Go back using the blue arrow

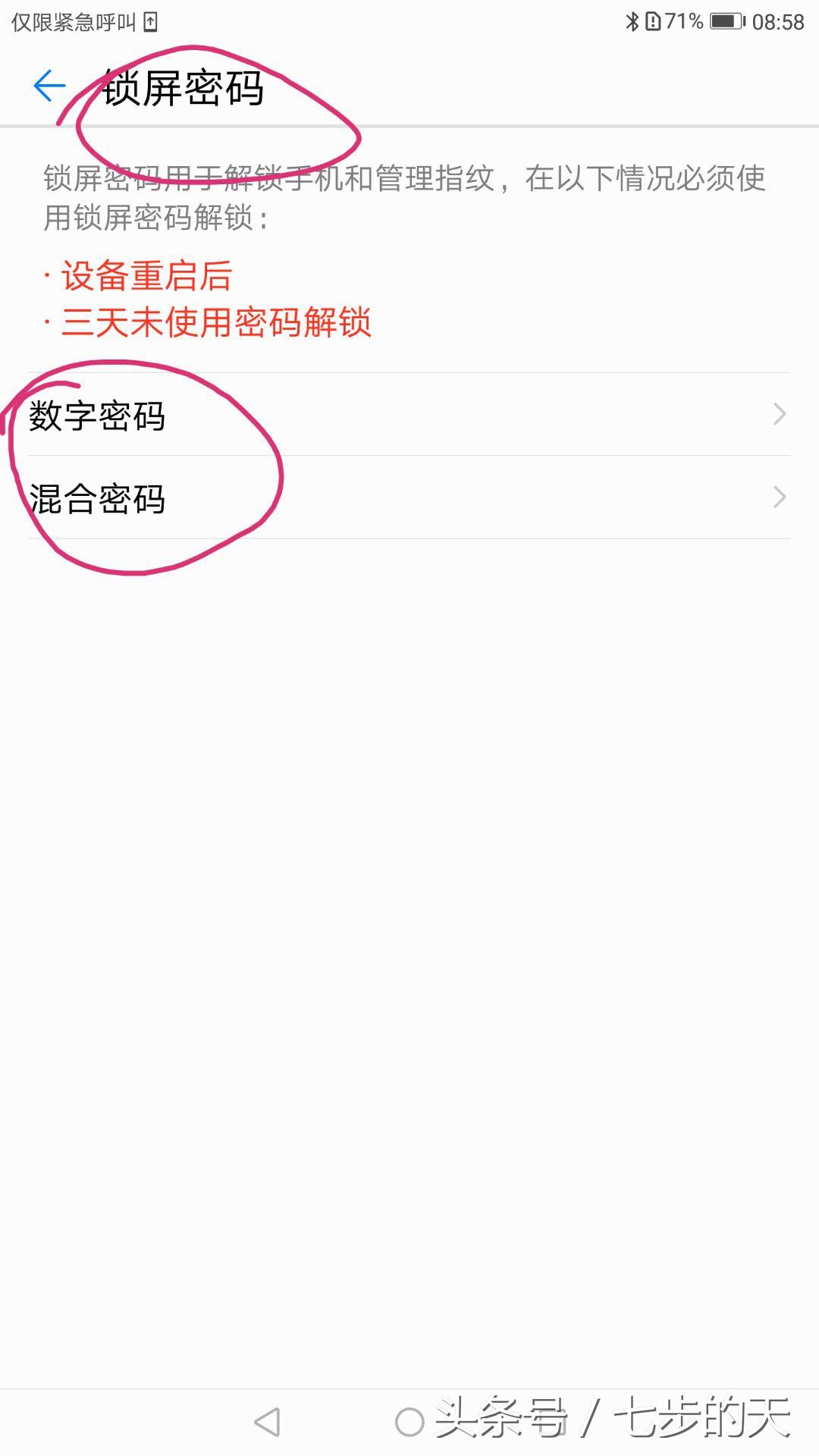(50, 86)
